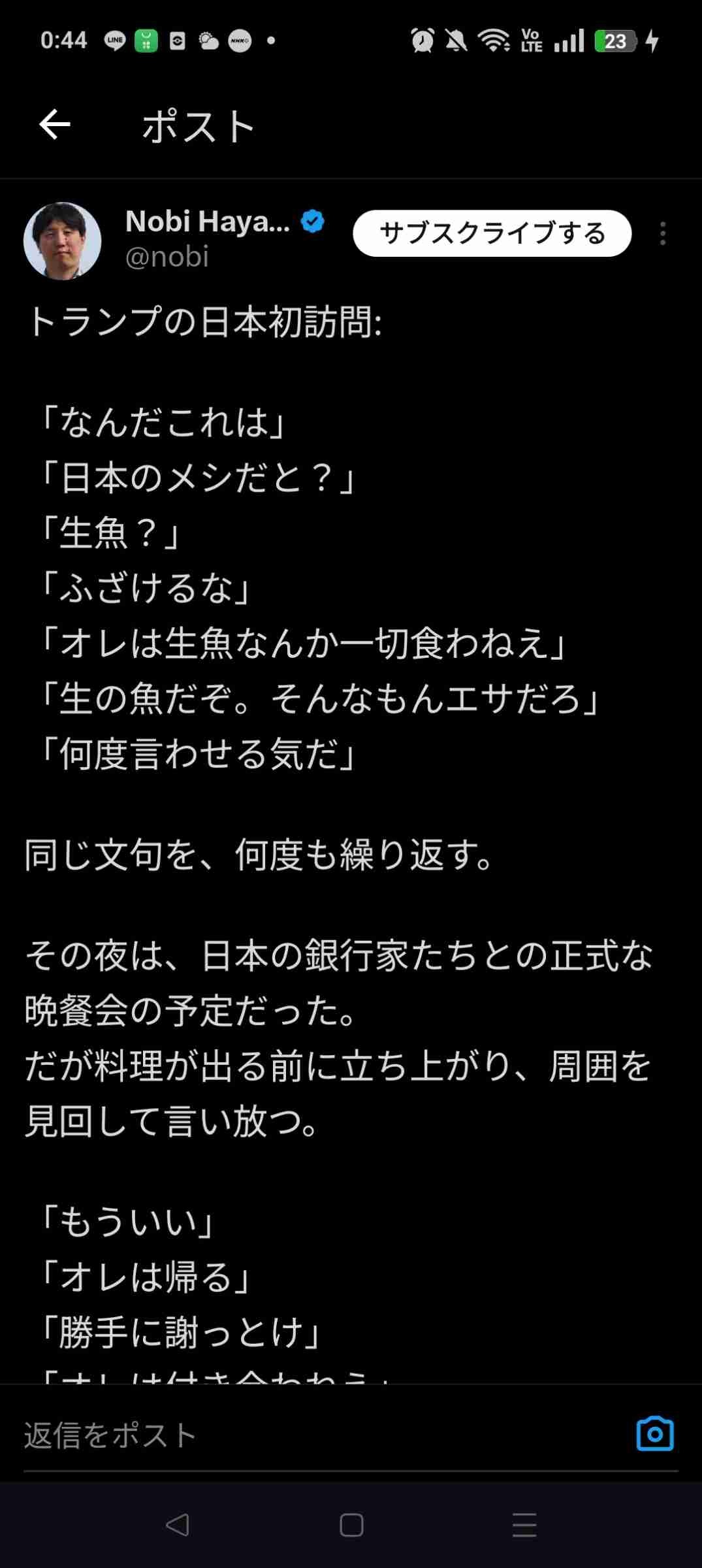The width and height of the screenshot is (702, 1568).
Task: Tap the system home button
Action: [x=351, y=1525]
